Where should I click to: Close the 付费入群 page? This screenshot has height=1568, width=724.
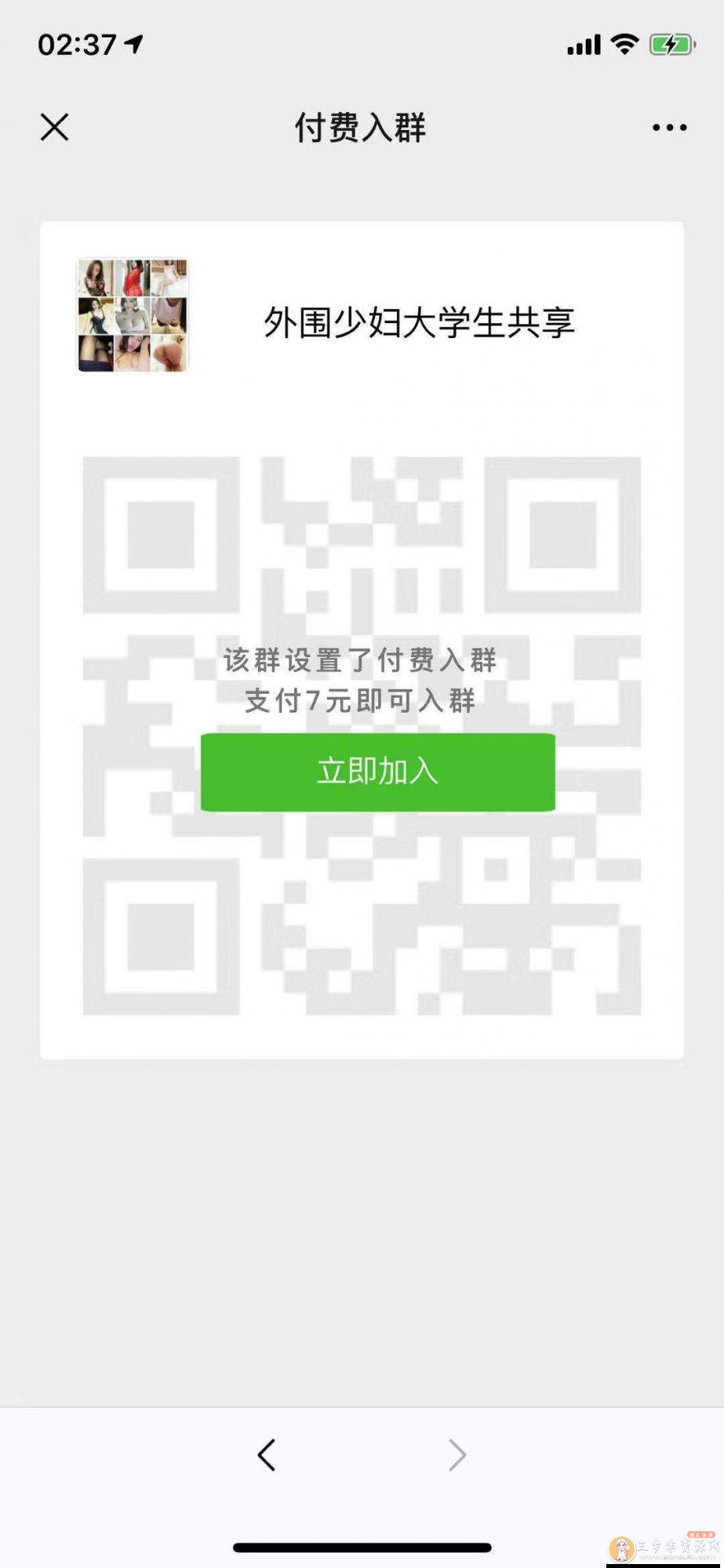click(x=55, y=127)
